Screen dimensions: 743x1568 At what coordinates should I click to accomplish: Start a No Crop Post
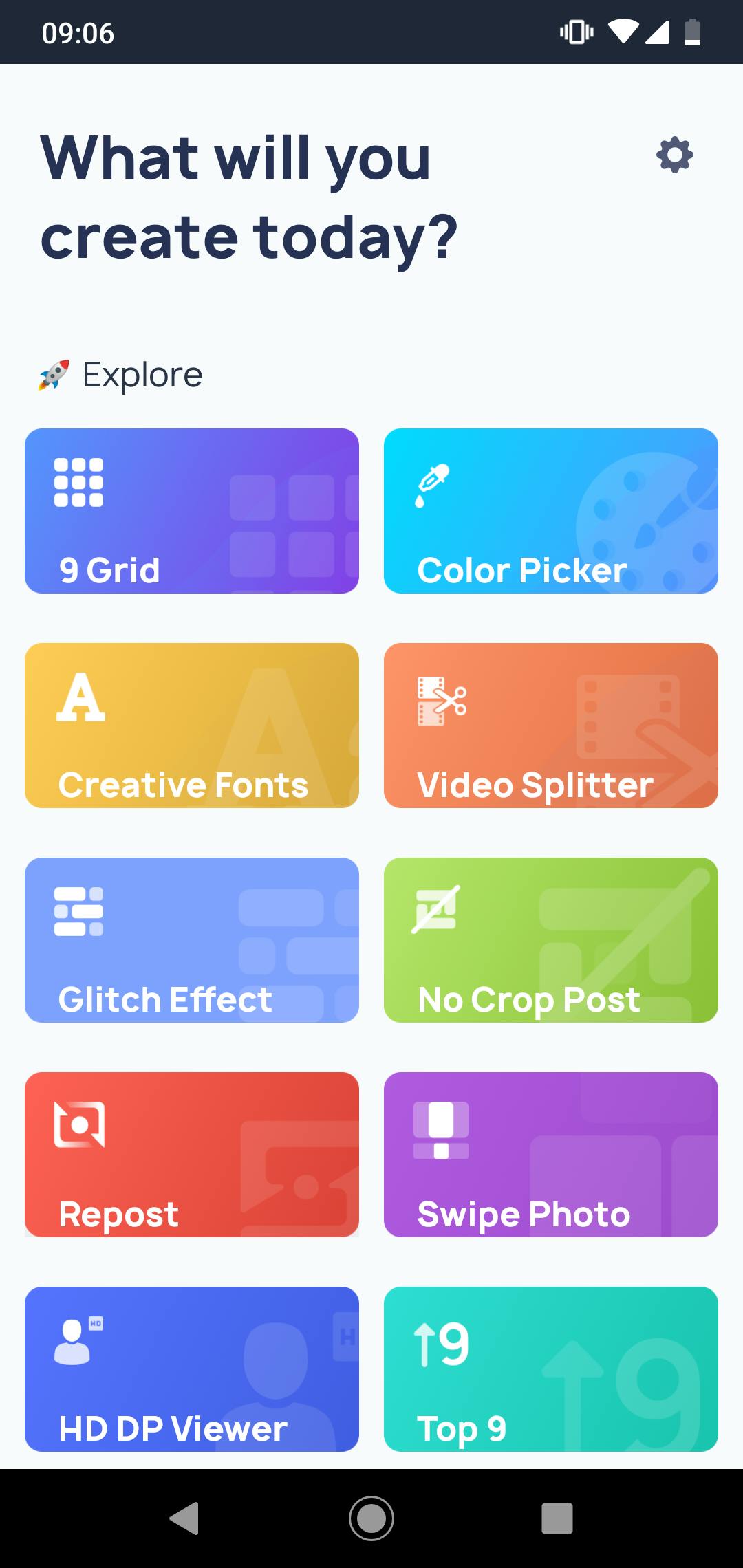(x=550, y=940)
